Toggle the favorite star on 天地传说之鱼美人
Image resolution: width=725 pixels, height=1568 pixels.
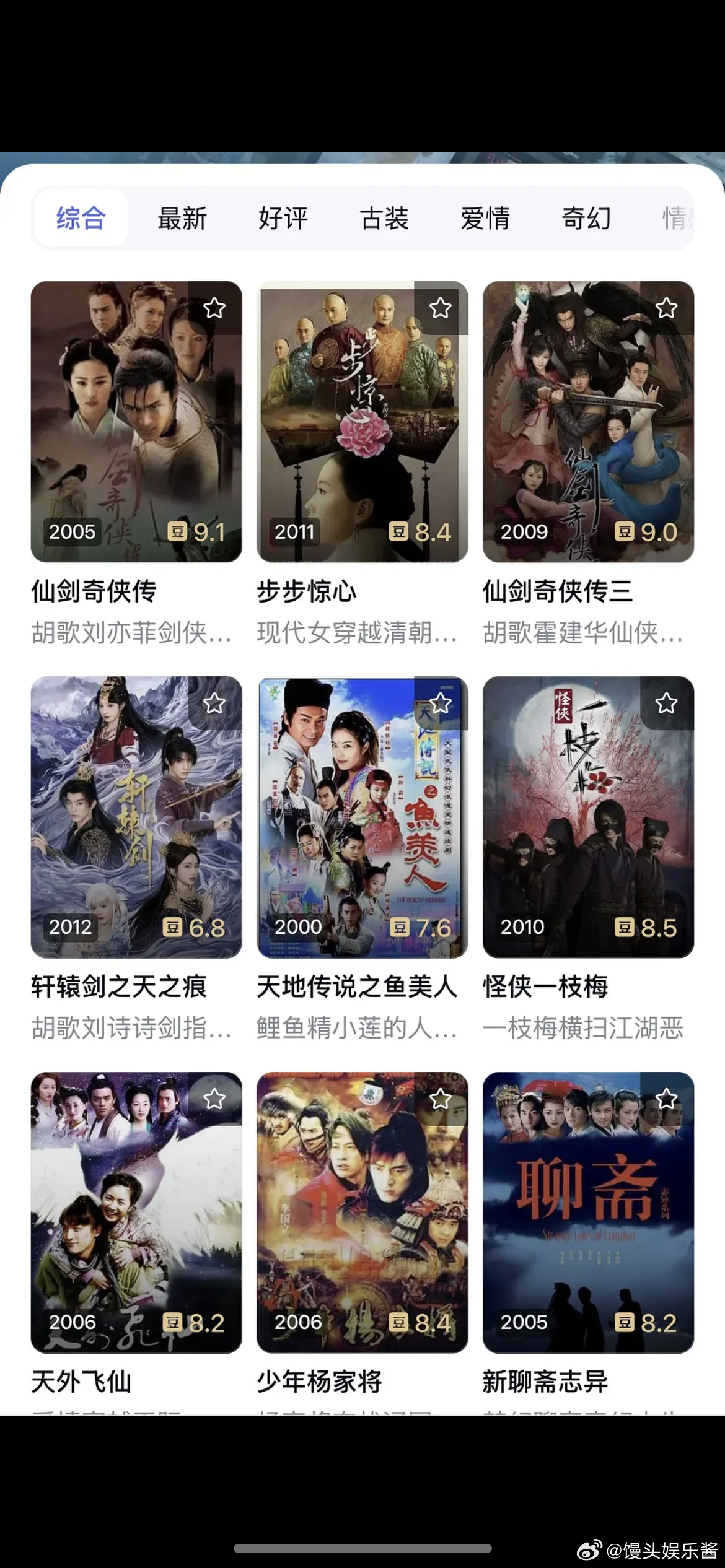(x=441, y=703)
